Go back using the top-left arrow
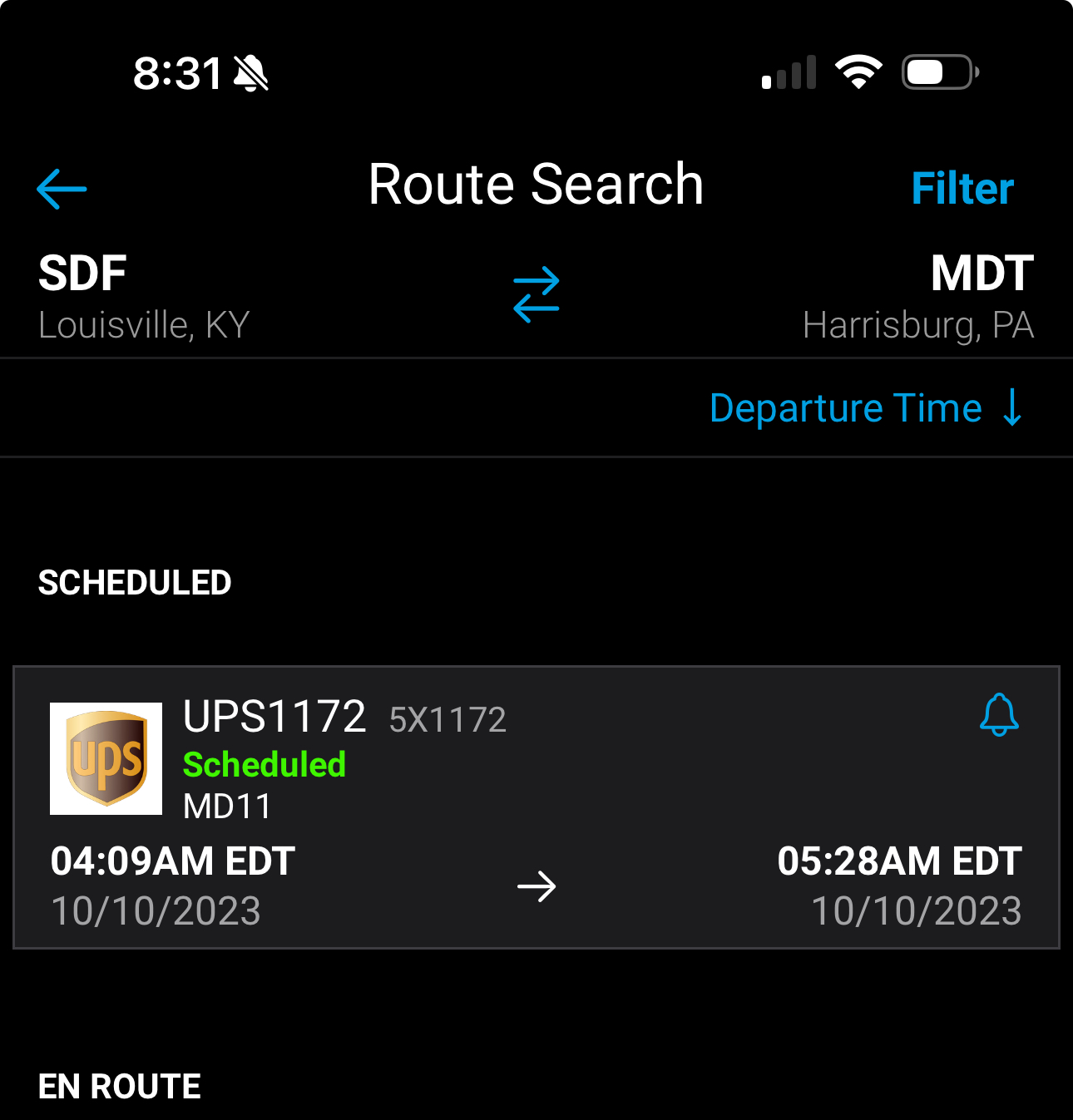Image resolution: width=1073 pixels, height=1120 pixels. click(x=62, y=189)
